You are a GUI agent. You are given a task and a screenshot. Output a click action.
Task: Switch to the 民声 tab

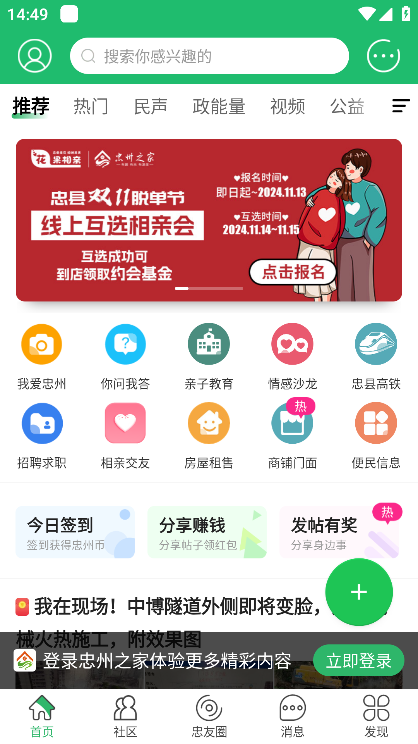150,106
